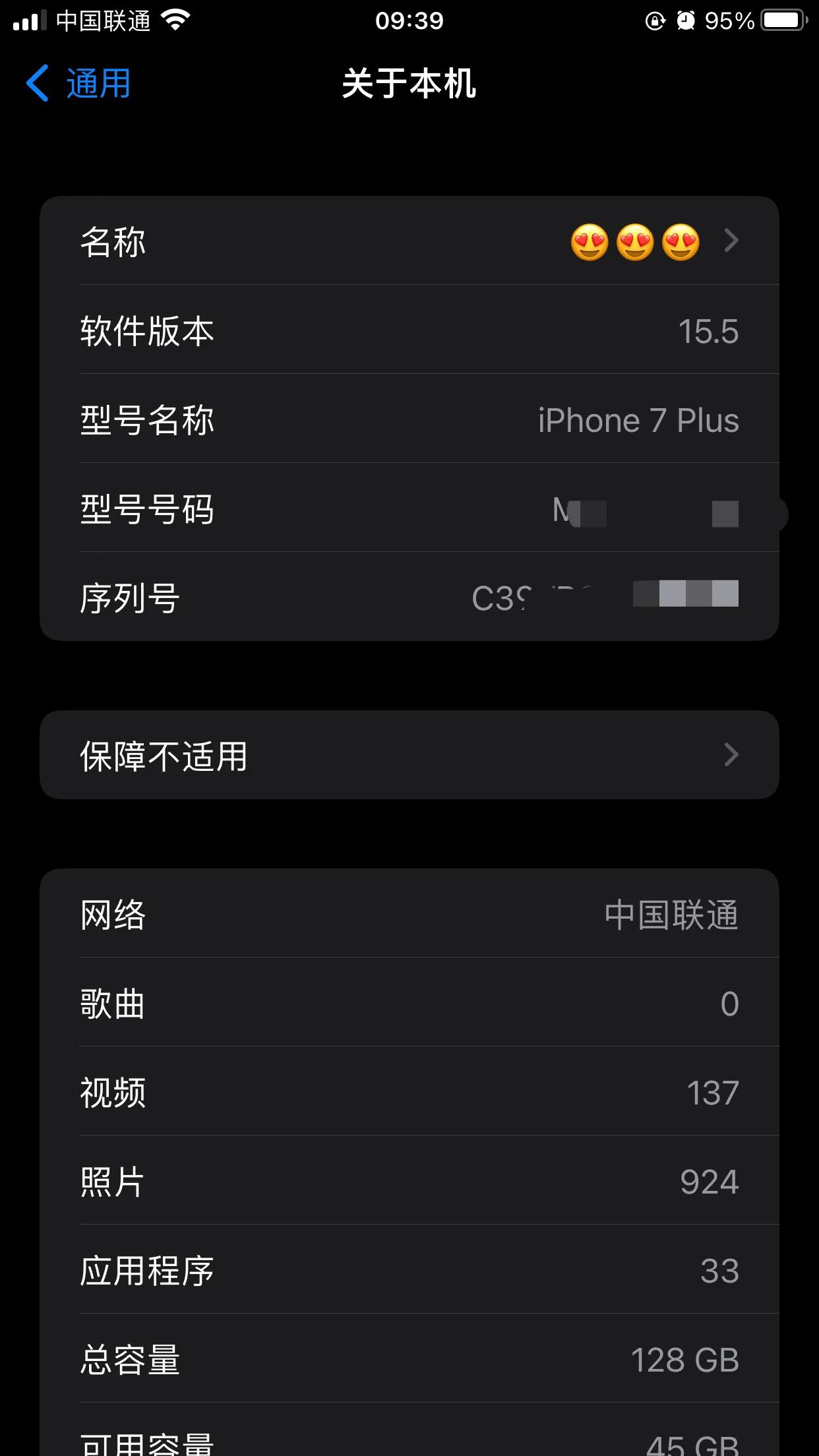This screenshot has height=1456, width=819.
Task: Expand the 名称 row via its chevron
Action: tap(731, 242)
